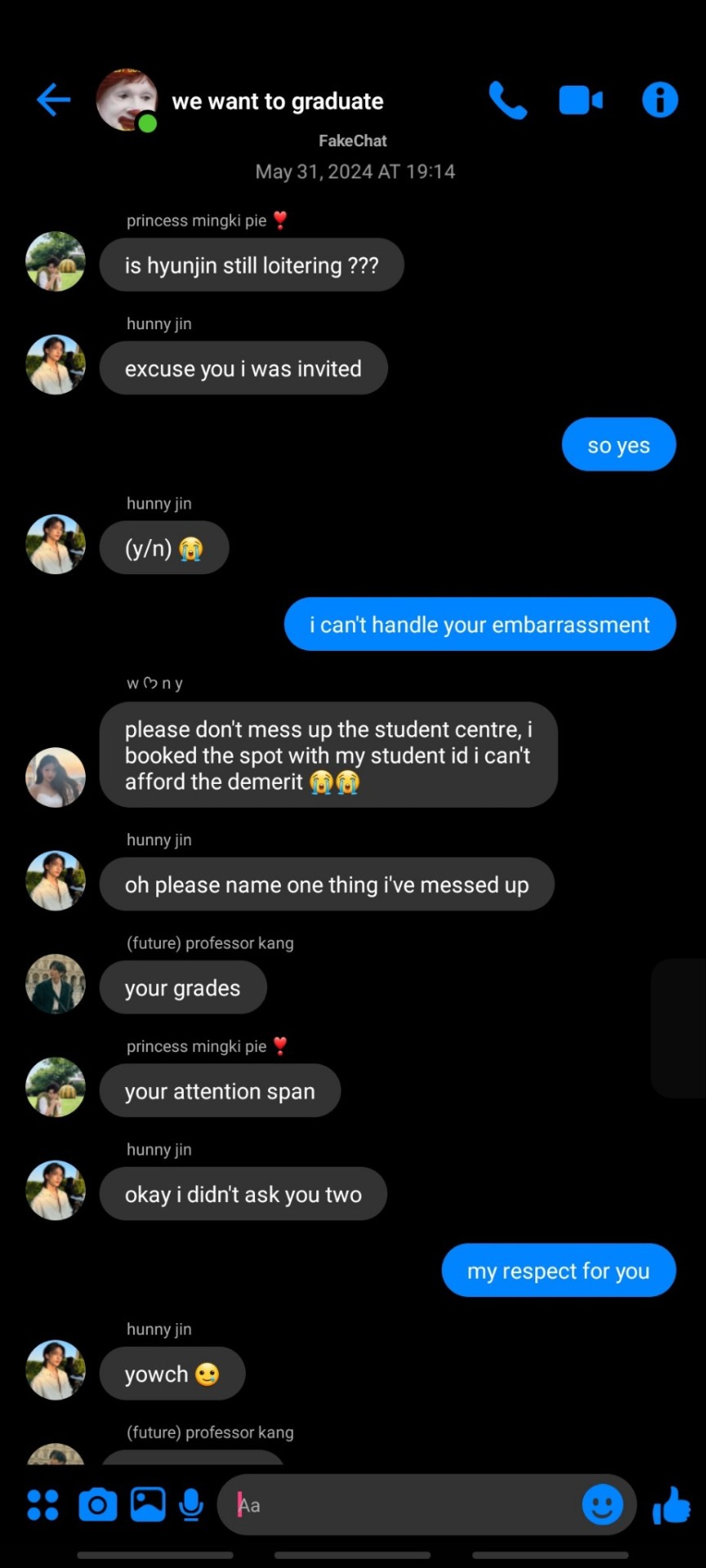Viewport: 706px width, 1568px height.
Task: Focus the Aa message input field
Action: 400,1504
